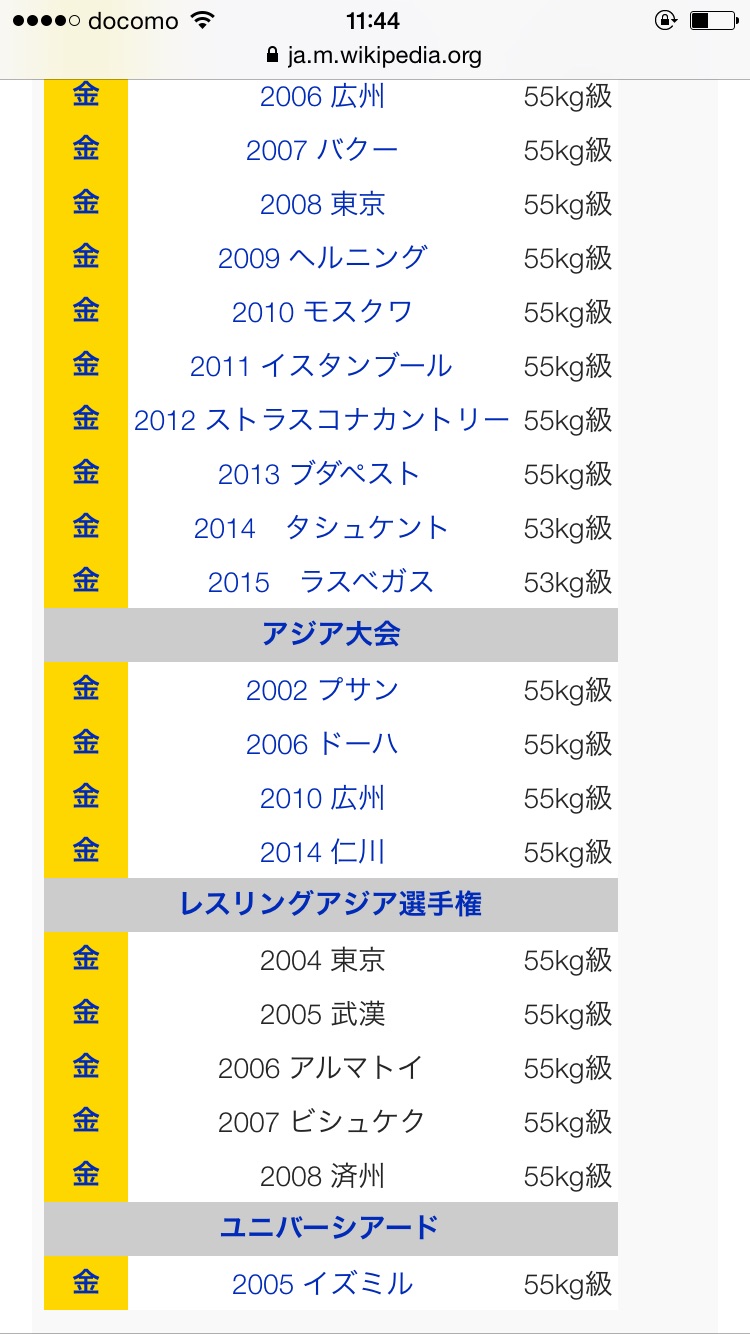Tap the 2011 イスタンブール link

pos(322,367)
